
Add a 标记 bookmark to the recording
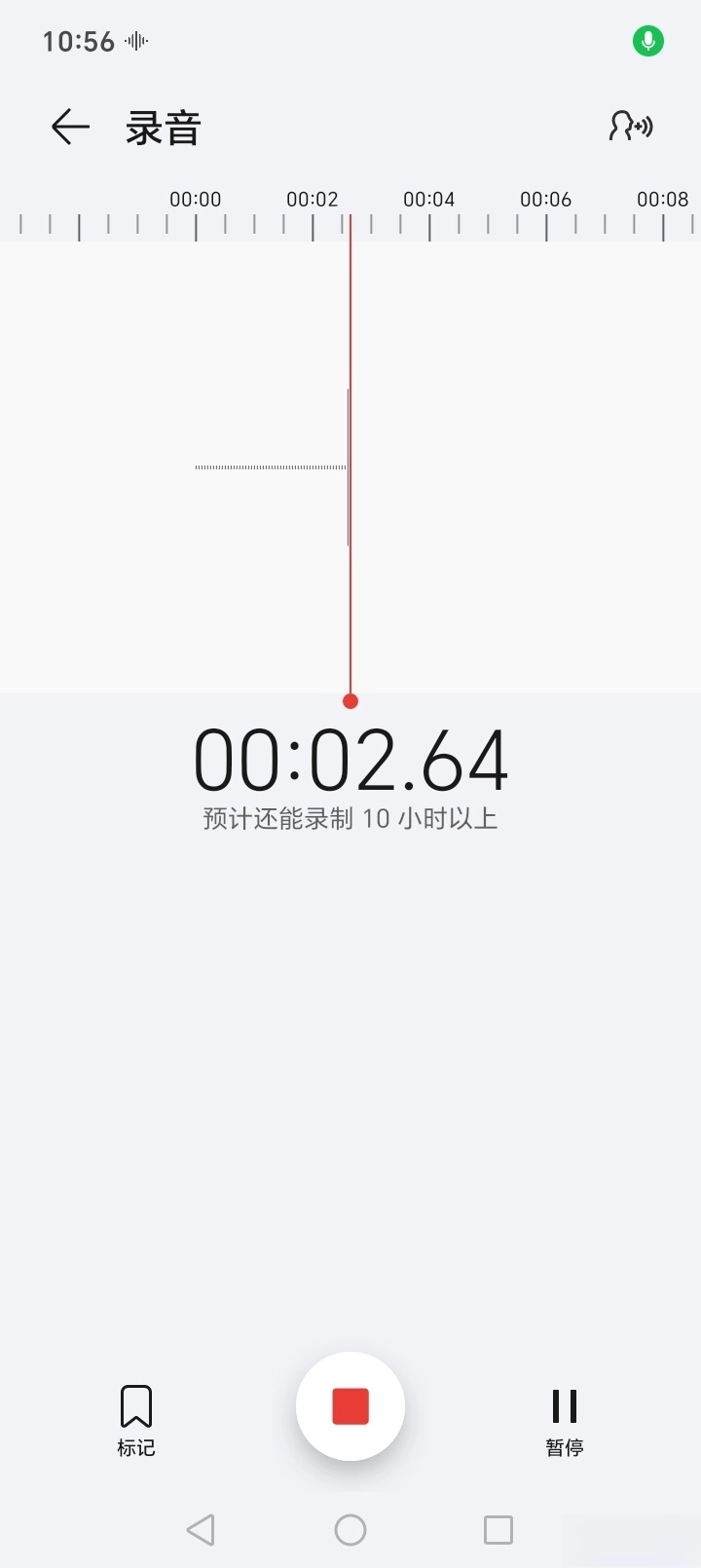(136, 1420)
